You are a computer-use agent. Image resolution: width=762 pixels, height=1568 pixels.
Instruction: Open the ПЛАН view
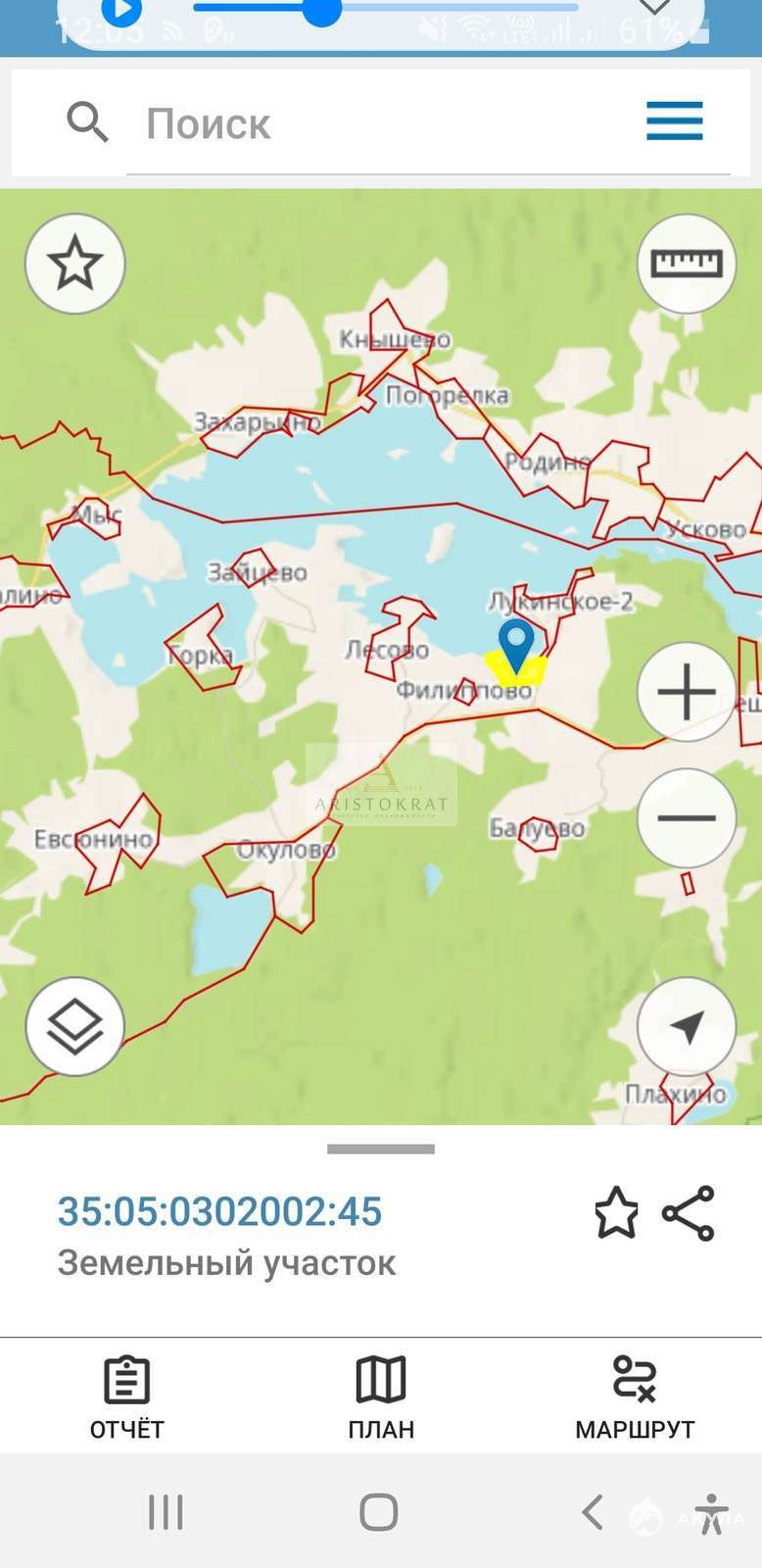click(x=381, y=1398)
